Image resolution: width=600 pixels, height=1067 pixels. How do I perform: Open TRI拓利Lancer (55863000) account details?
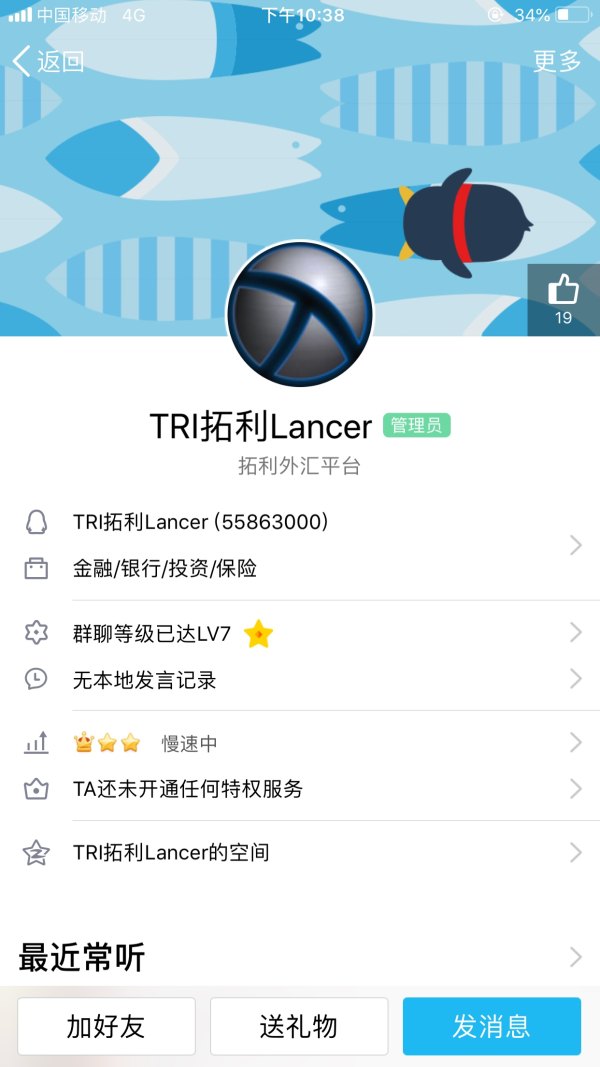pyautogui.click(x=300, y=522)
